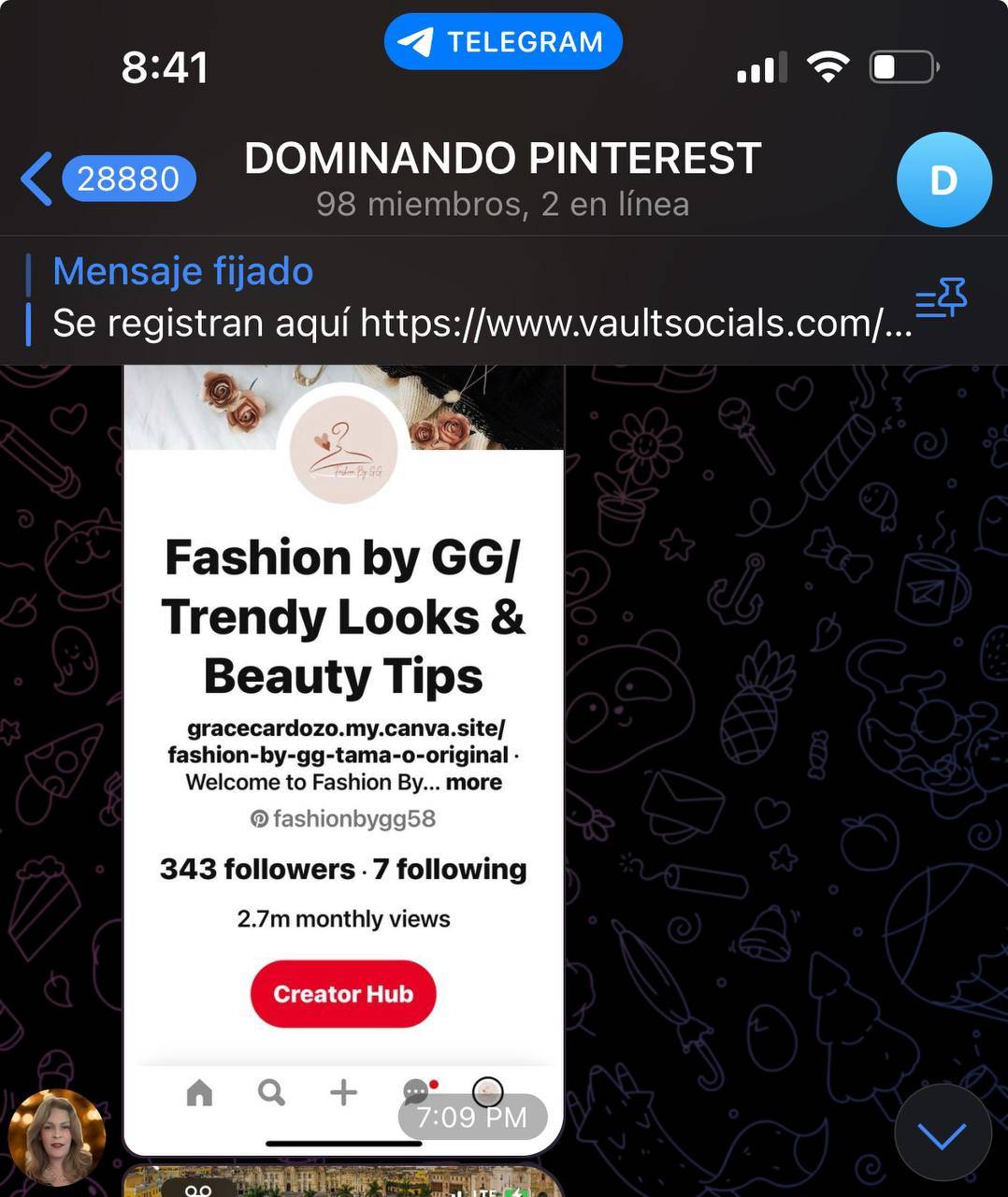Open the pinned message banner
This screenshot has width=1008, height=1197.
468,299
